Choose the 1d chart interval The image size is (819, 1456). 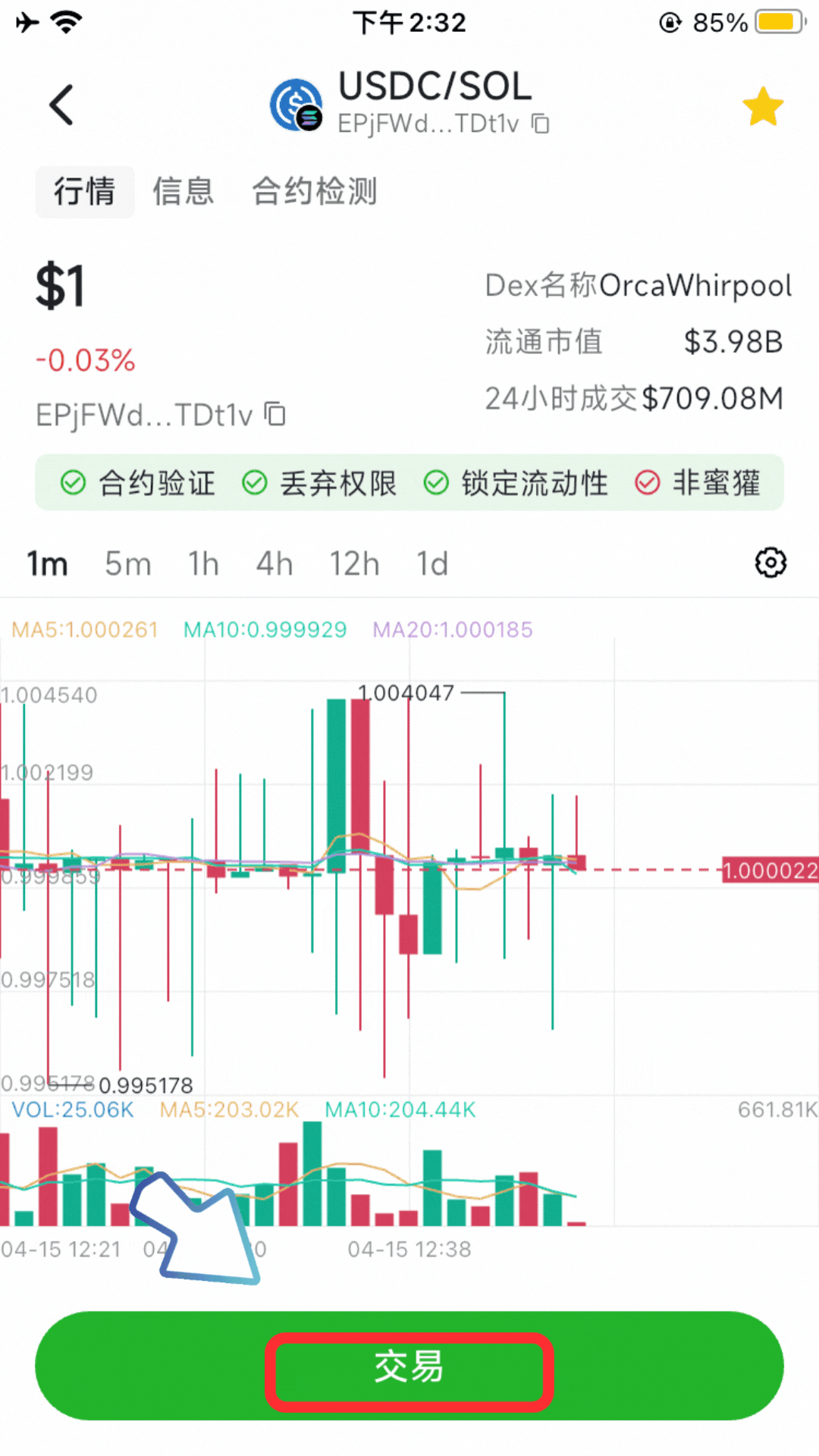432,564
